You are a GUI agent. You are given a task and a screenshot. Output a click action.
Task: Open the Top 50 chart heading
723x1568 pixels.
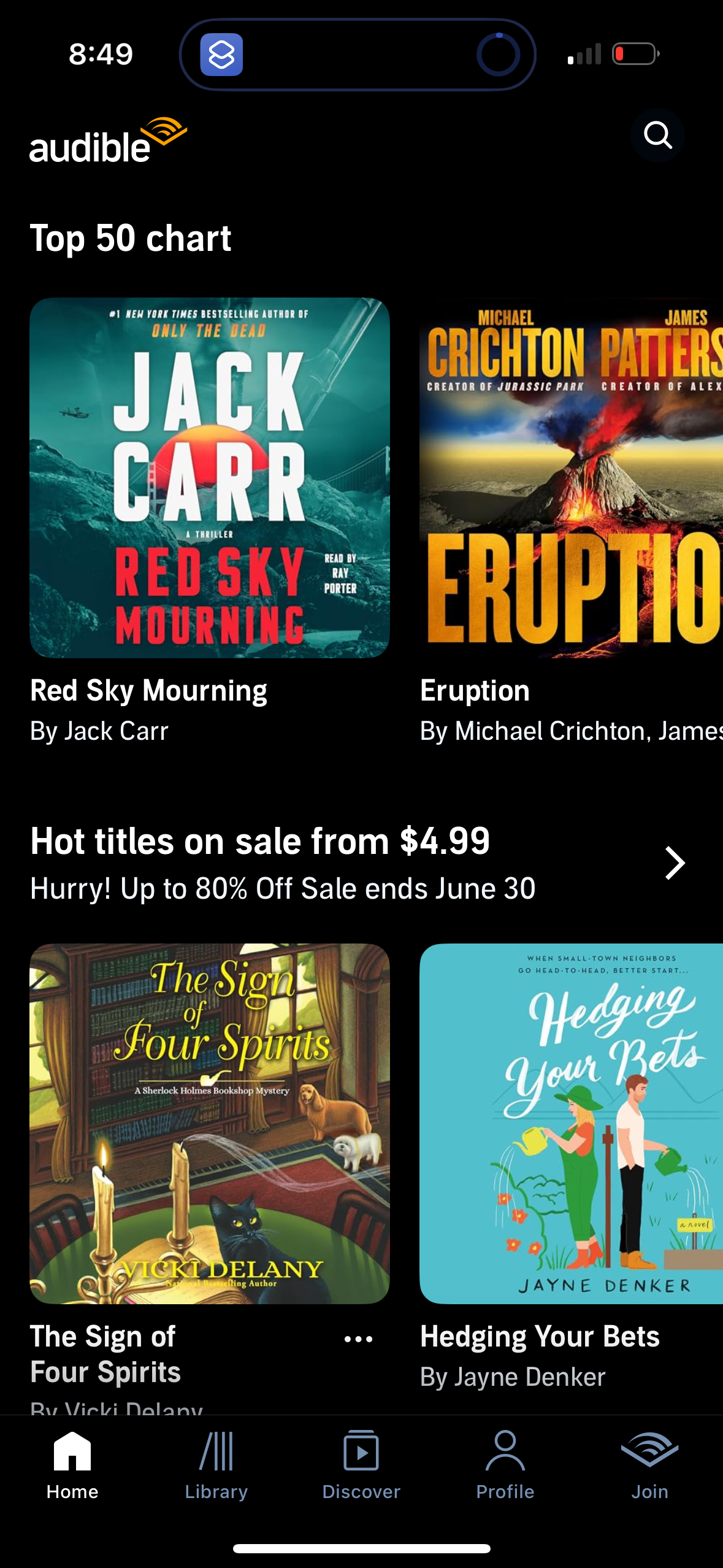point(131,239)
